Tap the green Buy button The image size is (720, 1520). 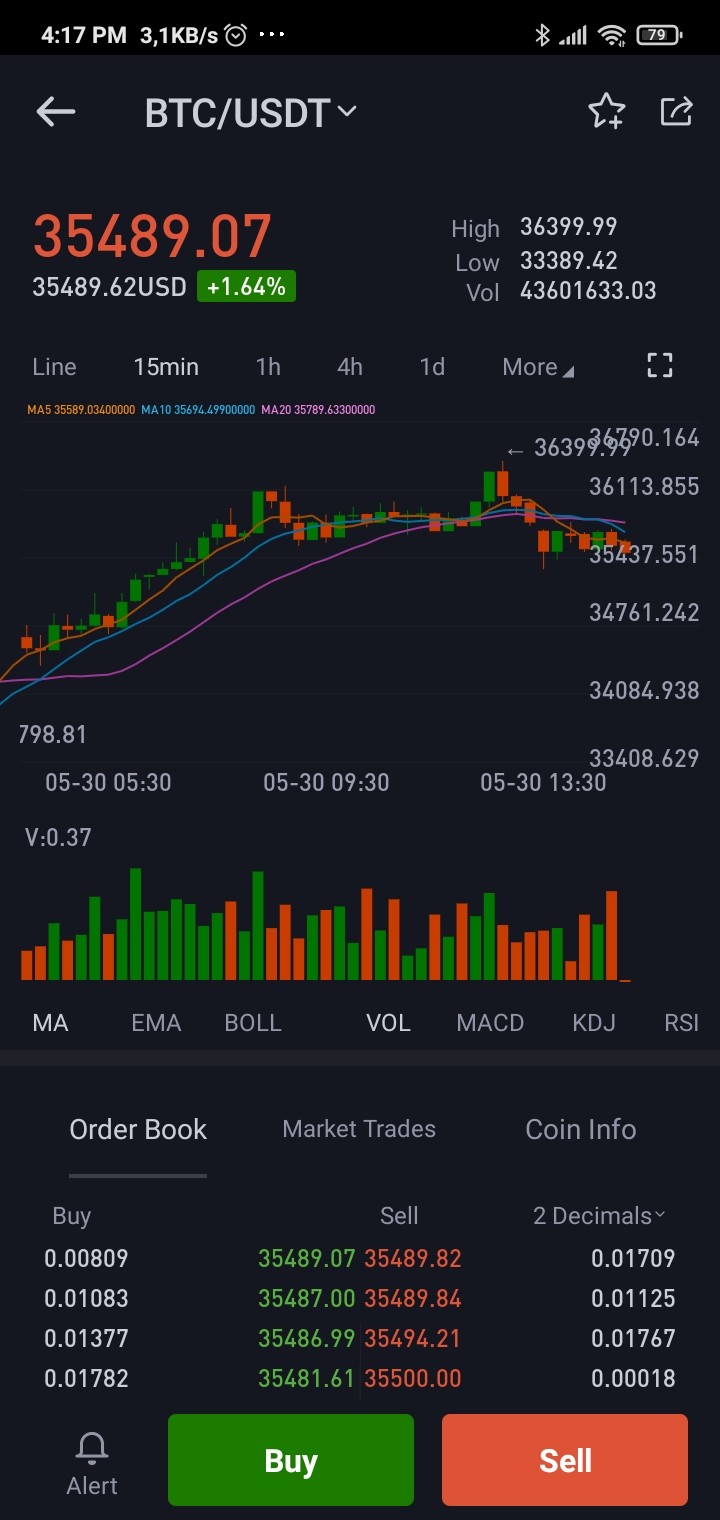(291, 1460)
